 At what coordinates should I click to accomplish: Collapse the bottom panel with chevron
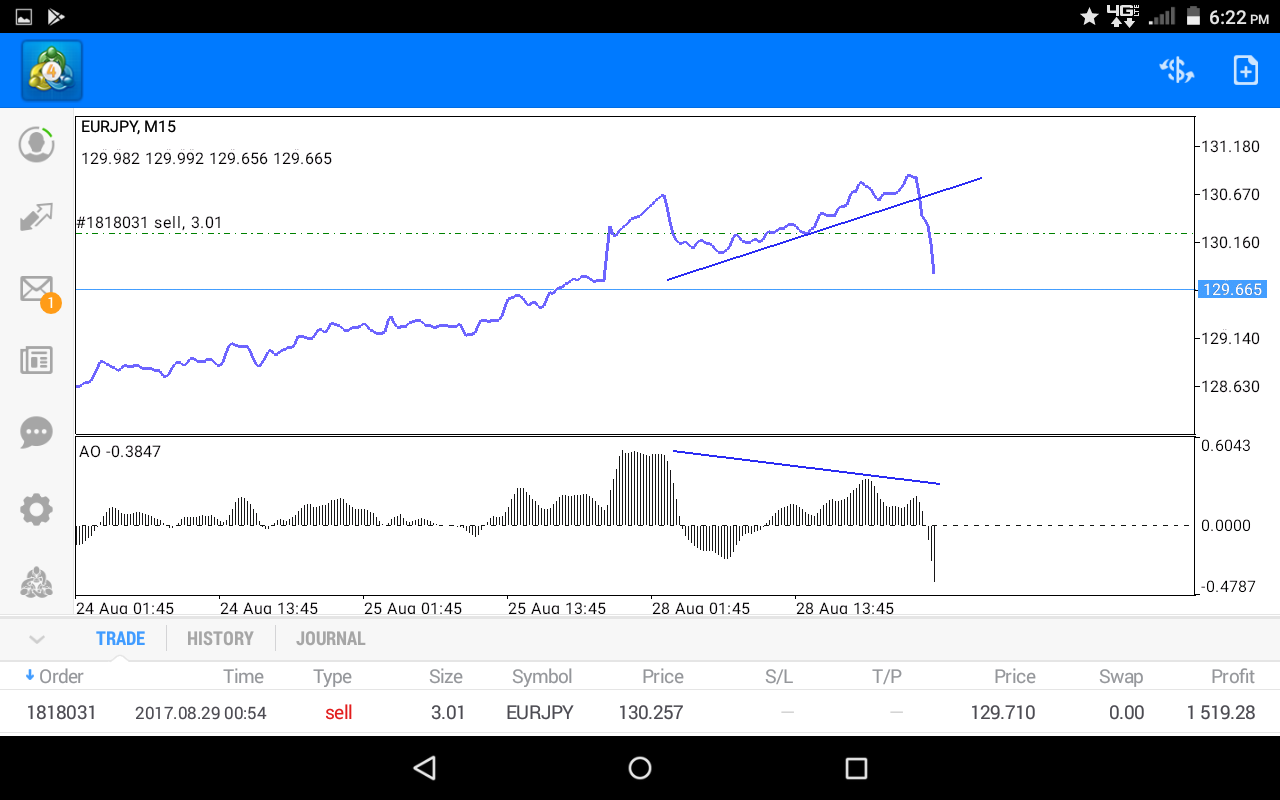click(37, 639)
